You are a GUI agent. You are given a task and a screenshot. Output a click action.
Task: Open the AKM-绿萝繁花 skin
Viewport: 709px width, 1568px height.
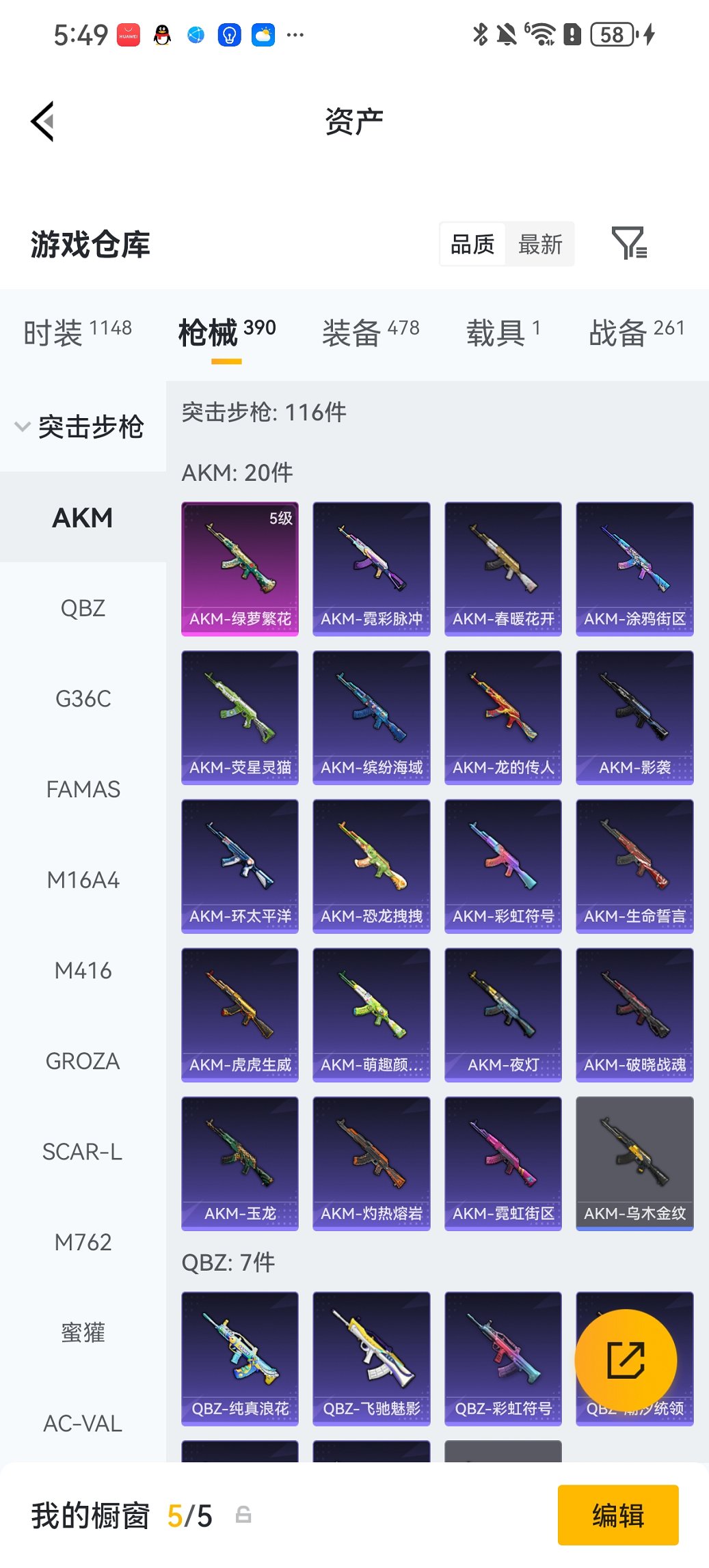point(240,568)
